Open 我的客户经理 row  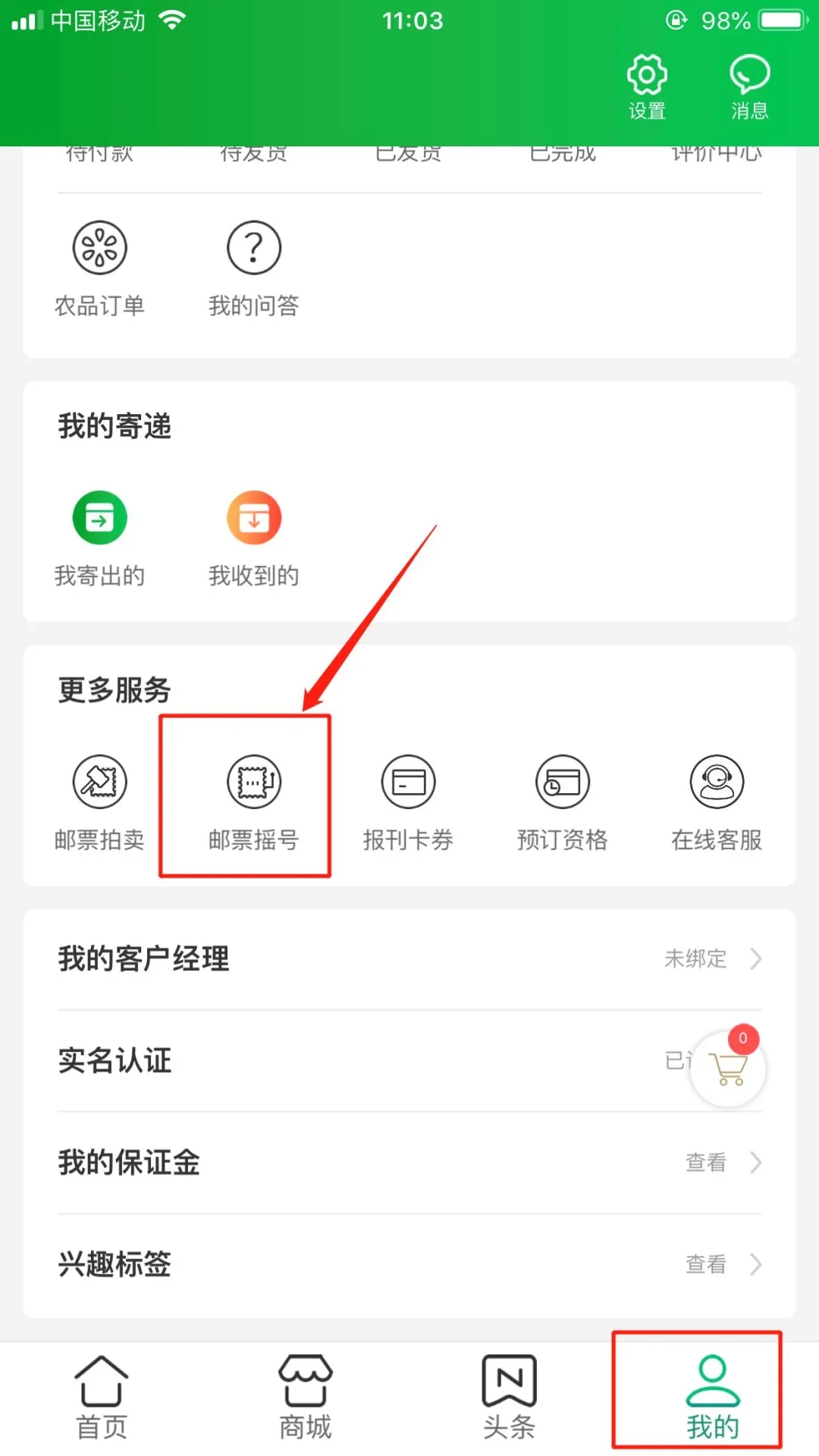[409, 959]
